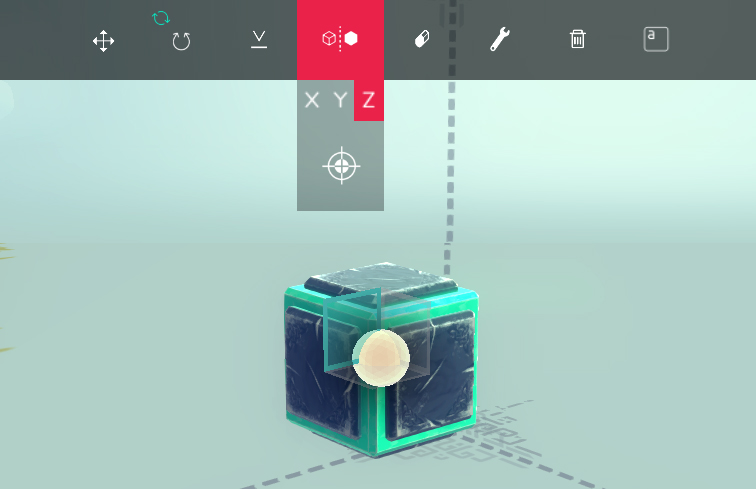Open the wrench settings tool
This screenshot has height=489, width=756.
point(500,40)
